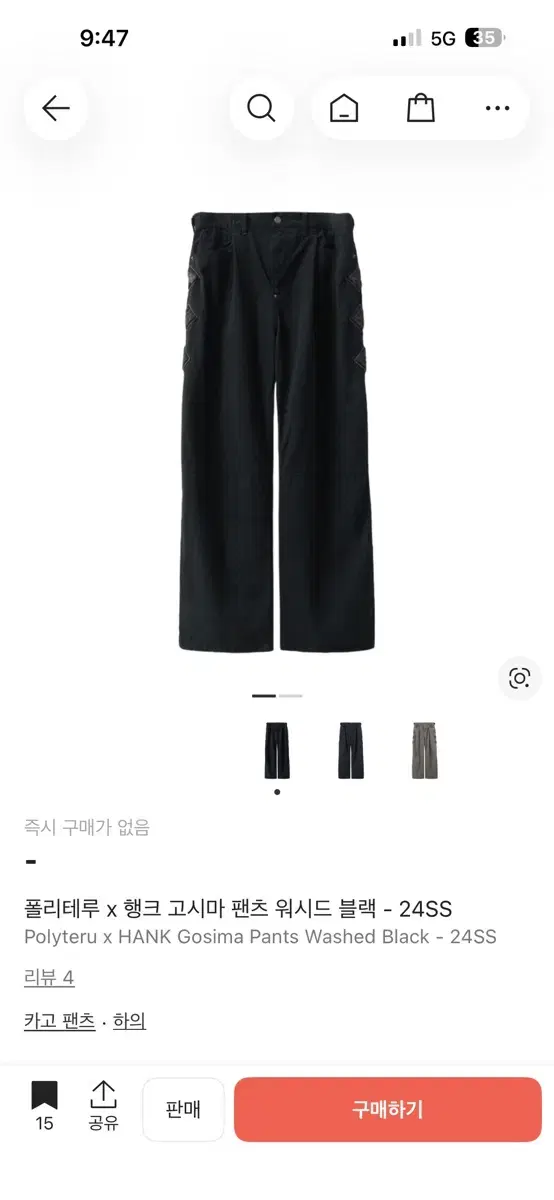
Task: Select the first pants thumbnail
Action: pos(277,750)
